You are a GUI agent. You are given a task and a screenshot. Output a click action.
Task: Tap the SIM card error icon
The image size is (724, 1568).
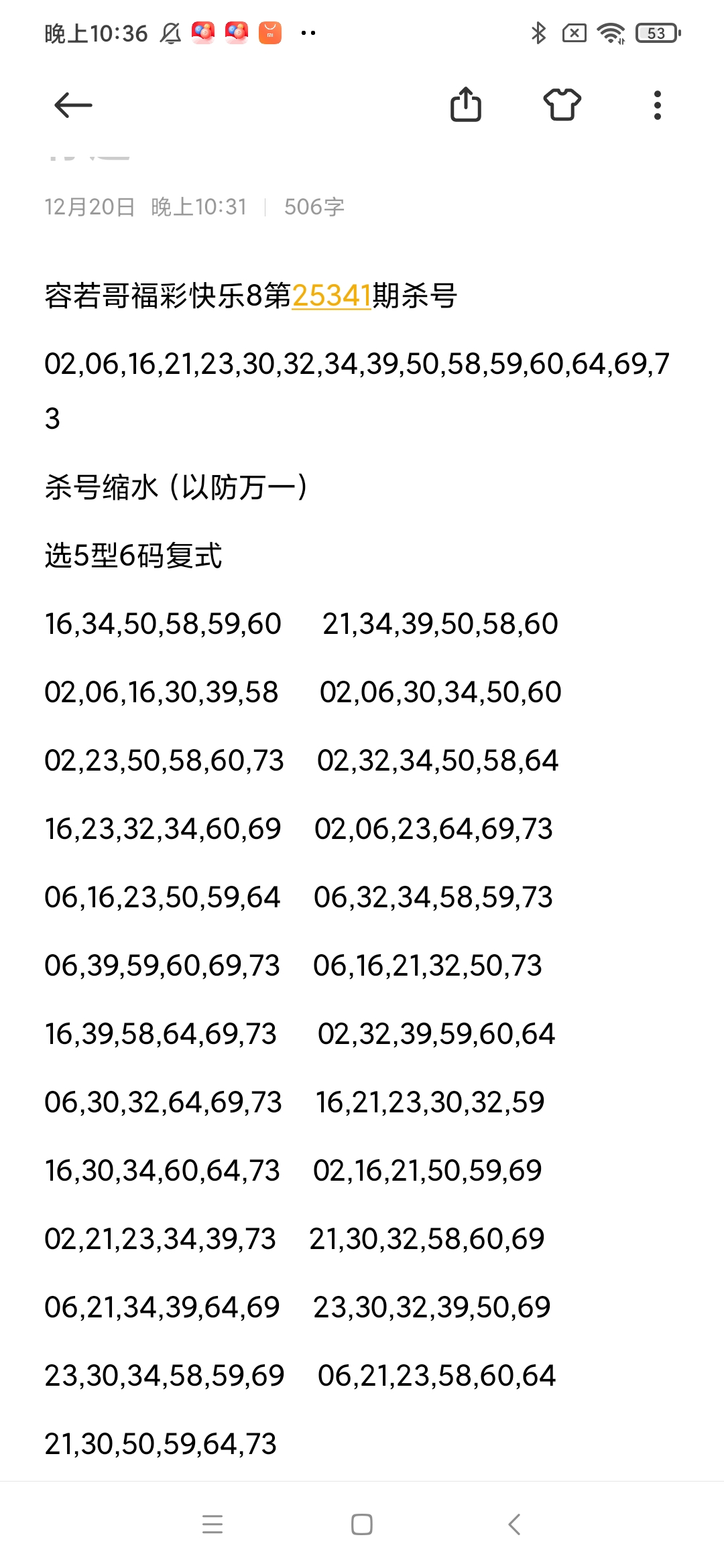tap(575, 32)
